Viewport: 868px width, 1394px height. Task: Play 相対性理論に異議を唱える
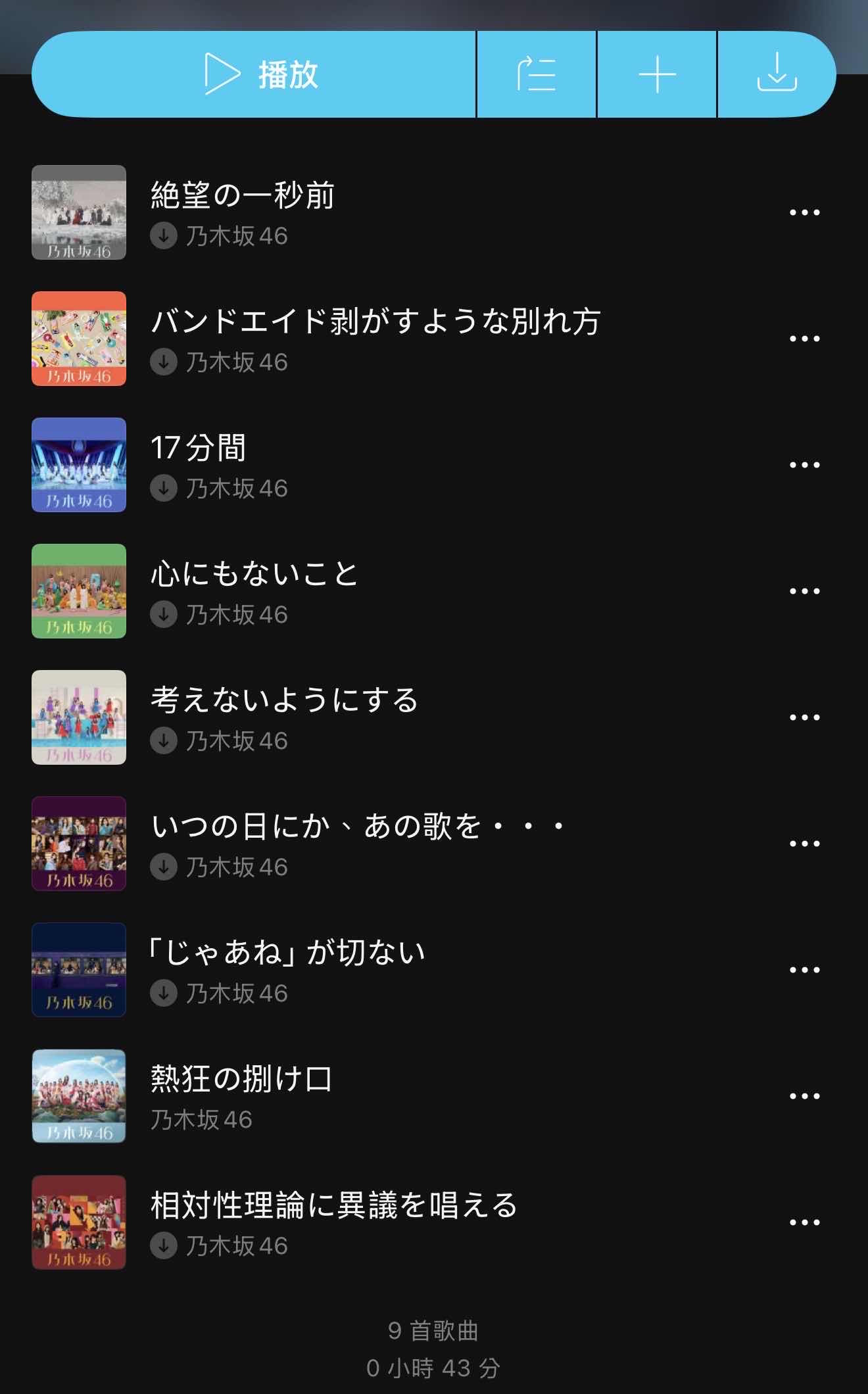(334, 1206)
